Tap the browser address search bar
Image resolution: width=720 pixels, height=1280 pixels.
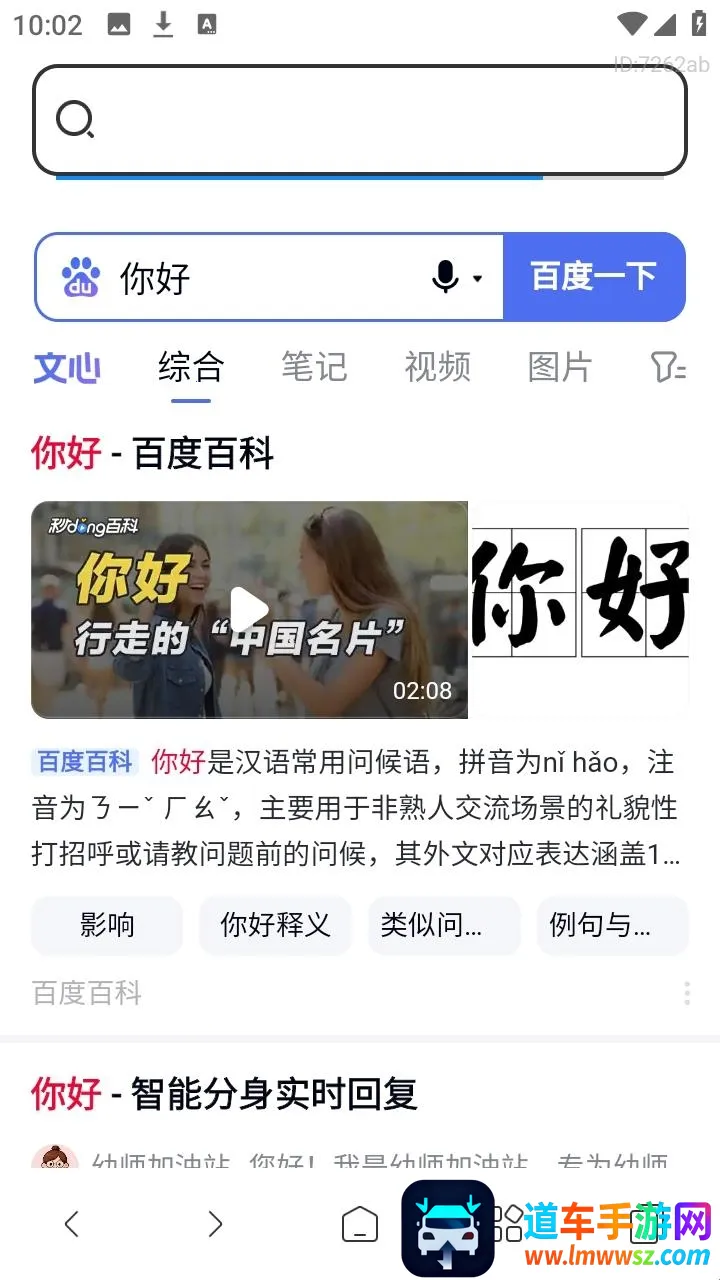click(x=360, y=120)
